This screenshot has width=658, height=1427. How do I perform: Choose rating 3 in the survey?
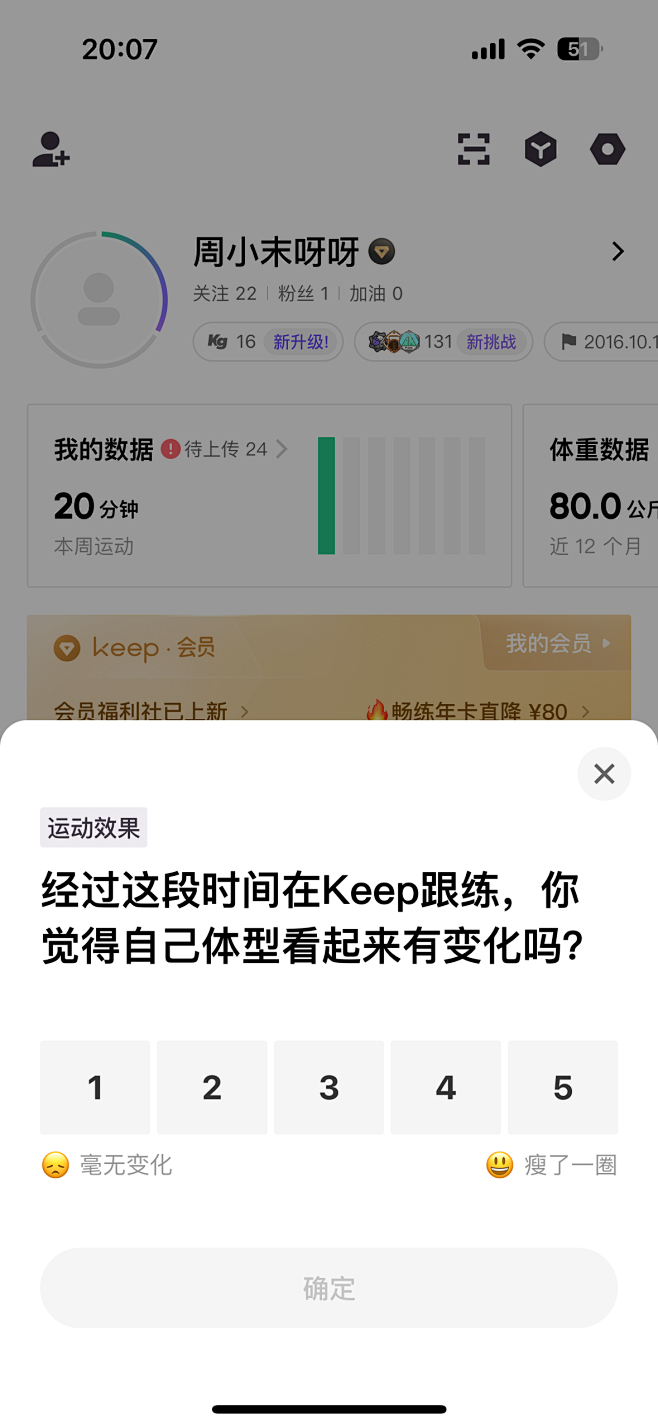click(329, 1087)
